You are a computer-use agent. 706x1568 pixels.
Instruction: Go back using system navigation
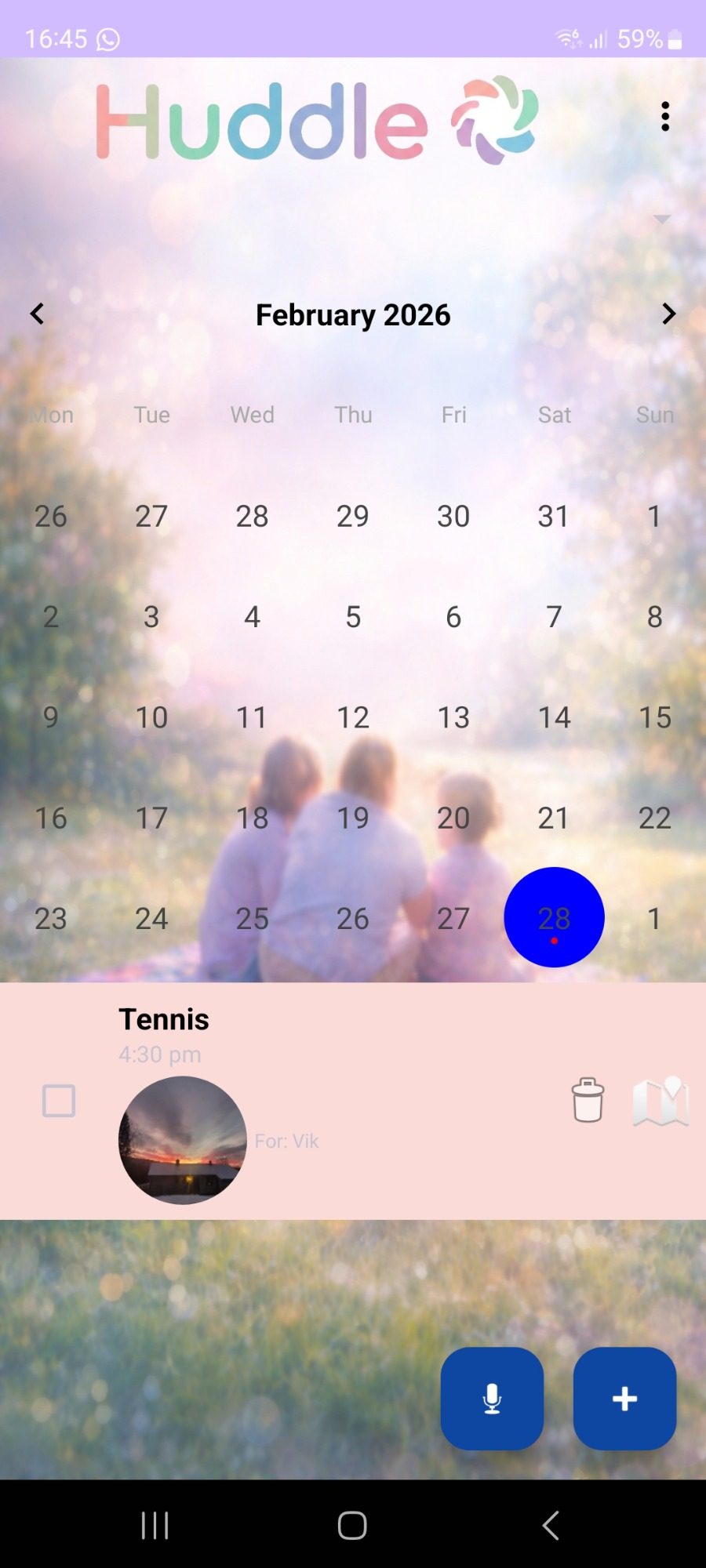click(551, 1526)
